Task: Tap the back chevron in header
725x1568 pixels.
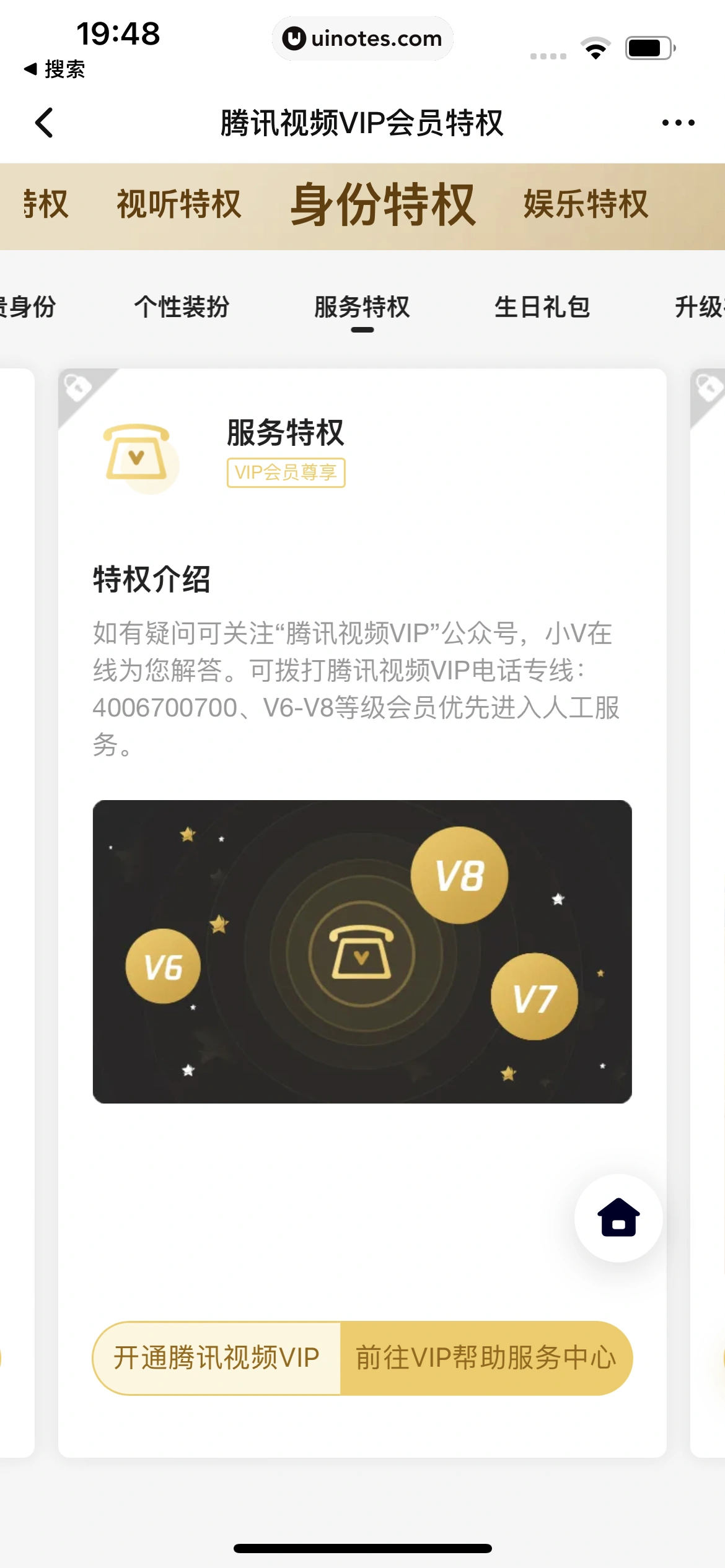Action: pos(45,122)
